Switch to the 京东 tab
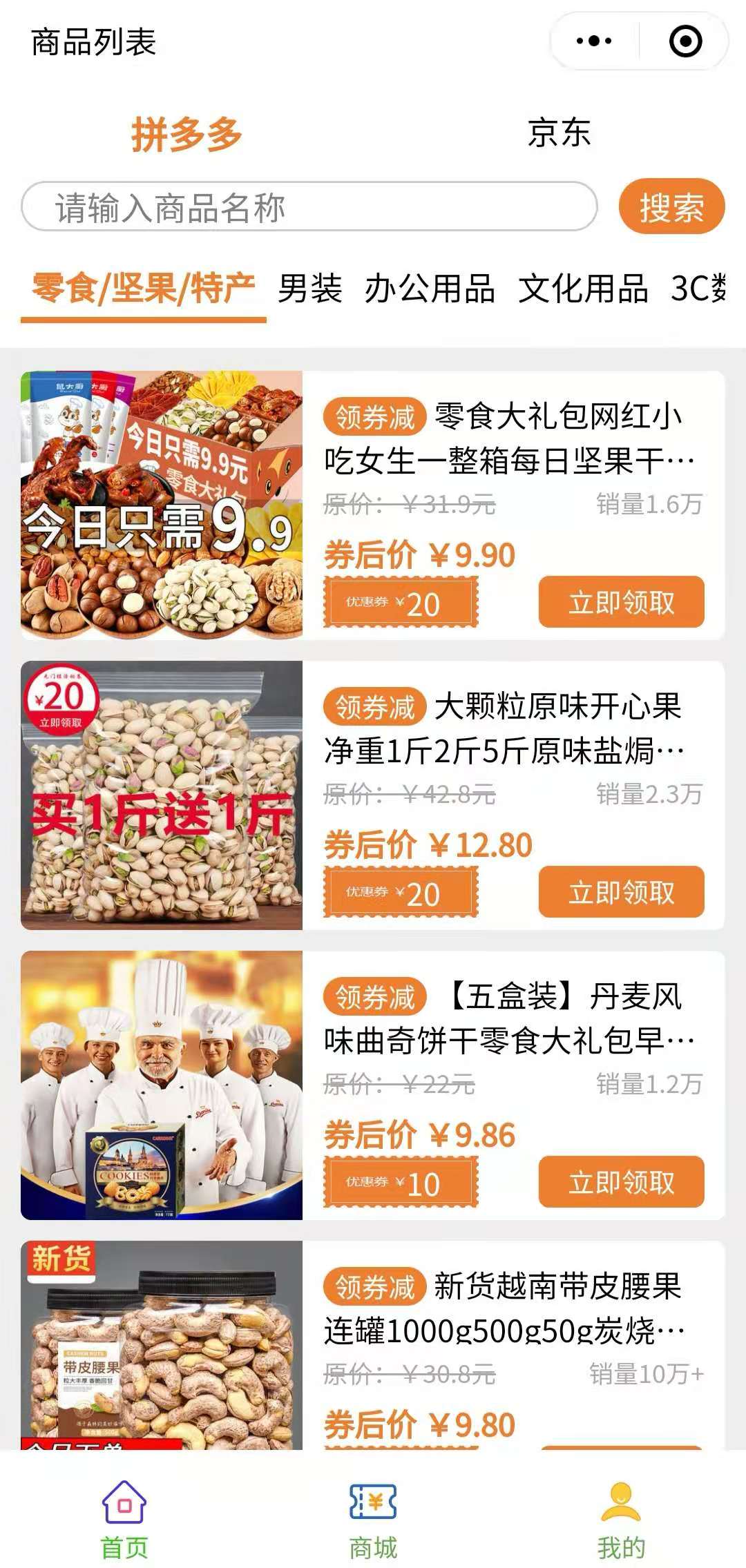This screenshot has height=1568, width=746. (x=559, y=133)
